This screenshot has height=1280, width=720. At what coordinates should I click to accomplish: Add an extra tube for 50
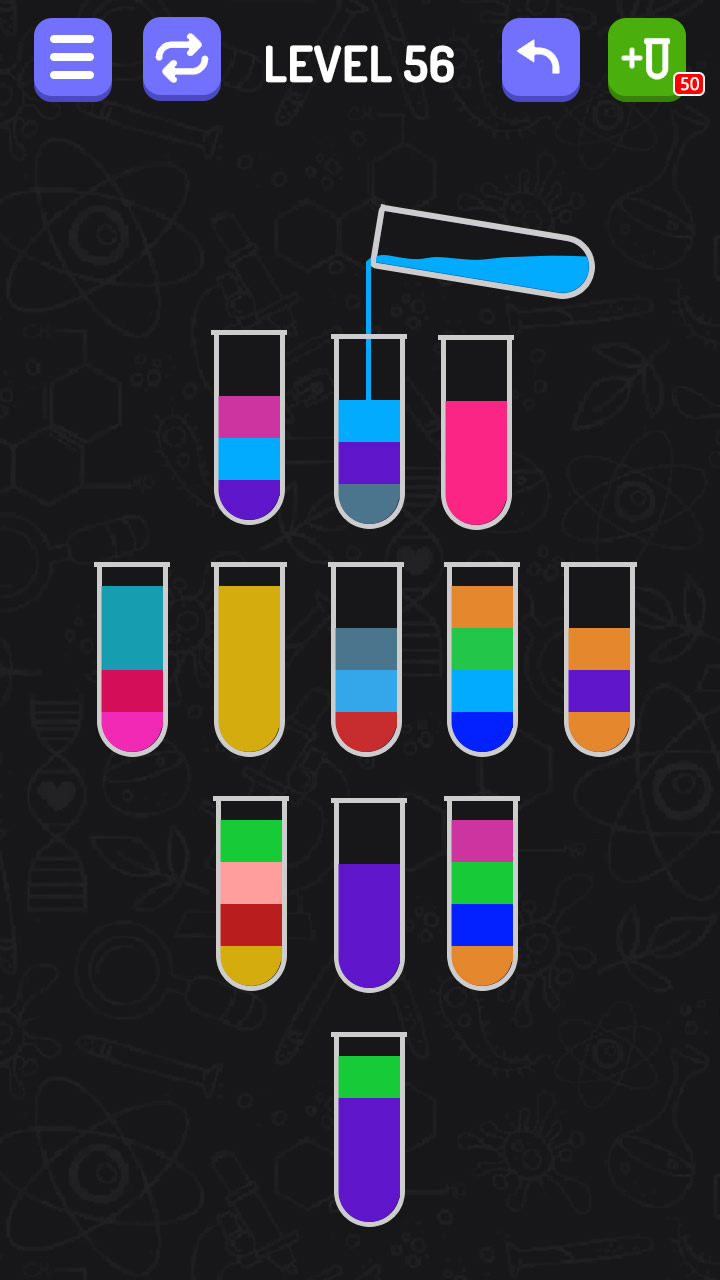pos(647,60)
